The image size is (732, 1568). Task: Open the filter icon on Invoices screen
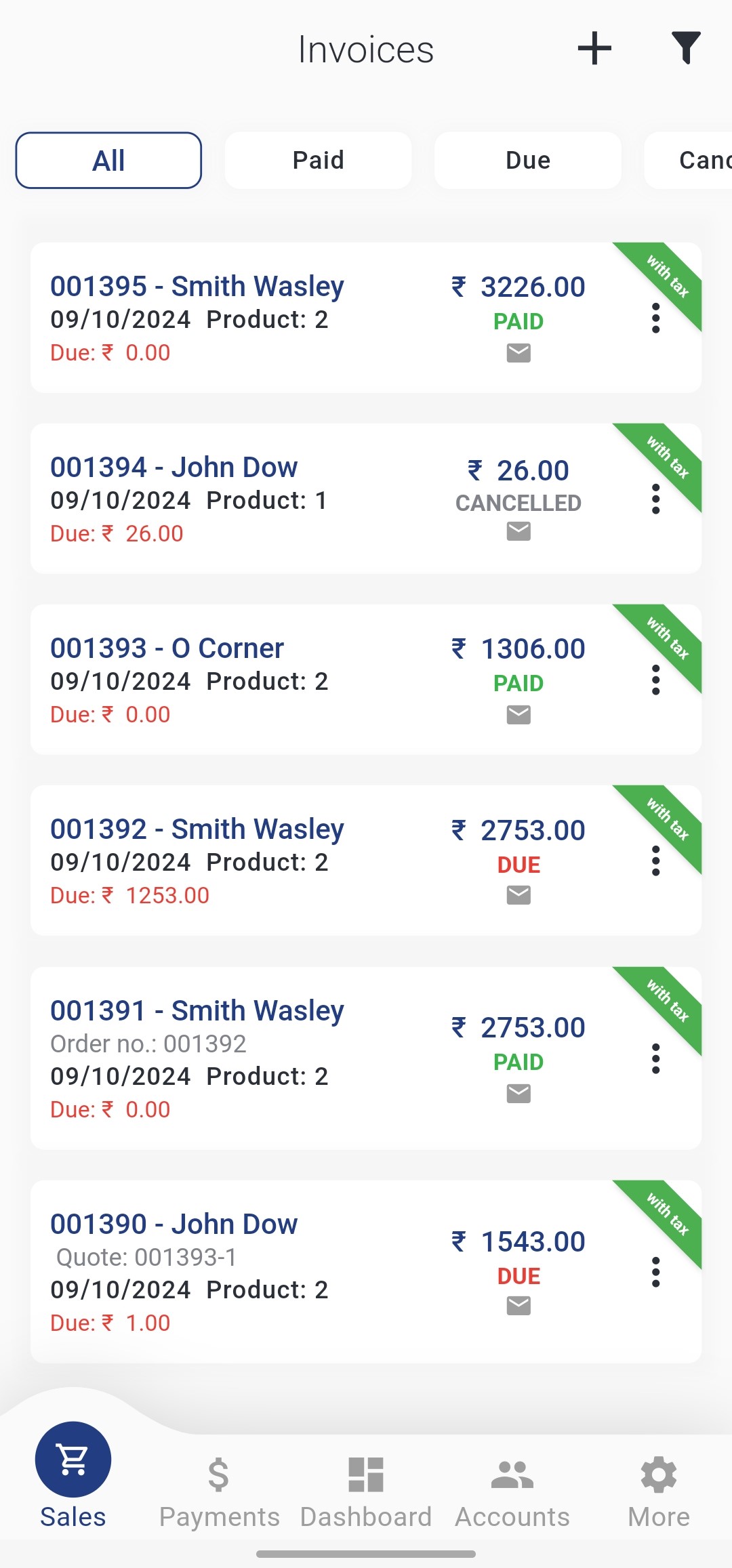coord(685,47)
